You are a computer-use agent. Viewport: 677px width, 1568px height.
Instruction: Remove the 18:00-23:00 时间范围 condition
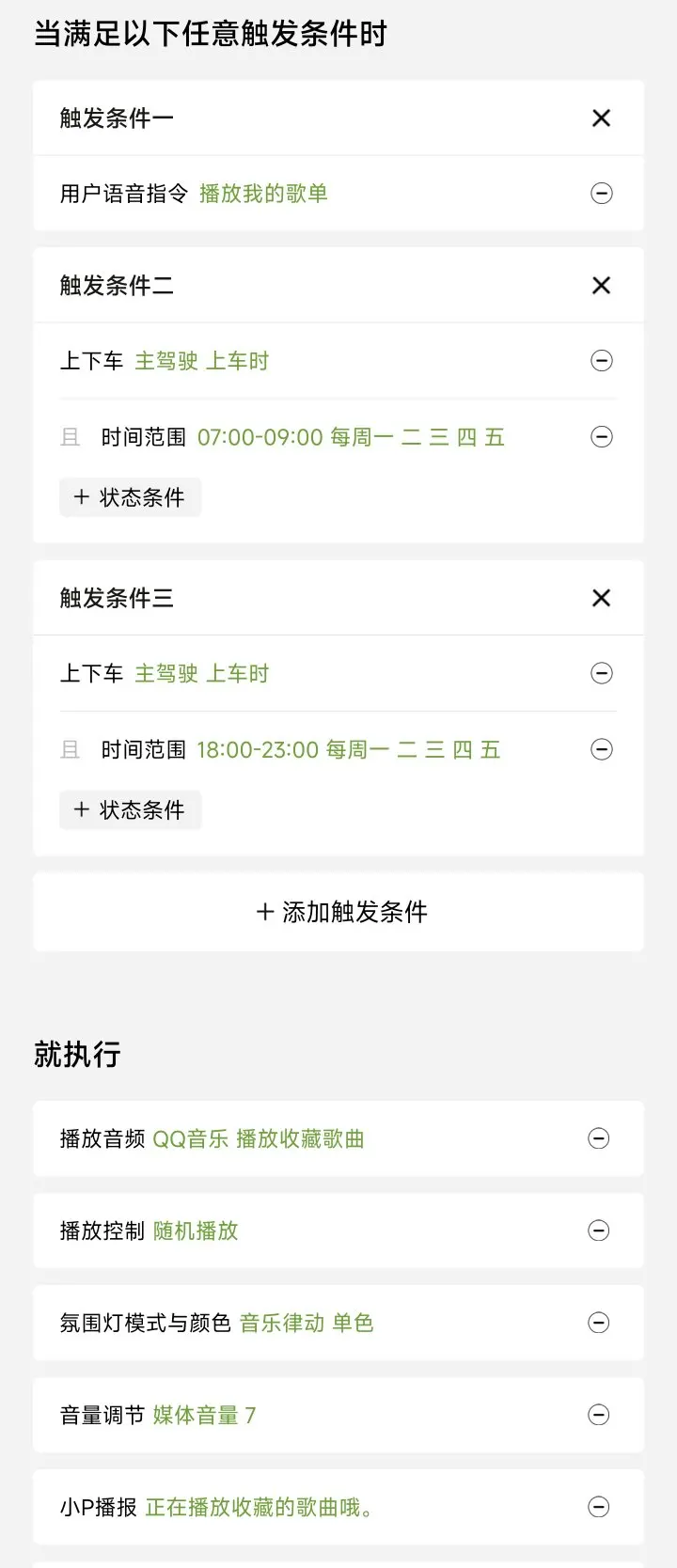coord(601,749)
